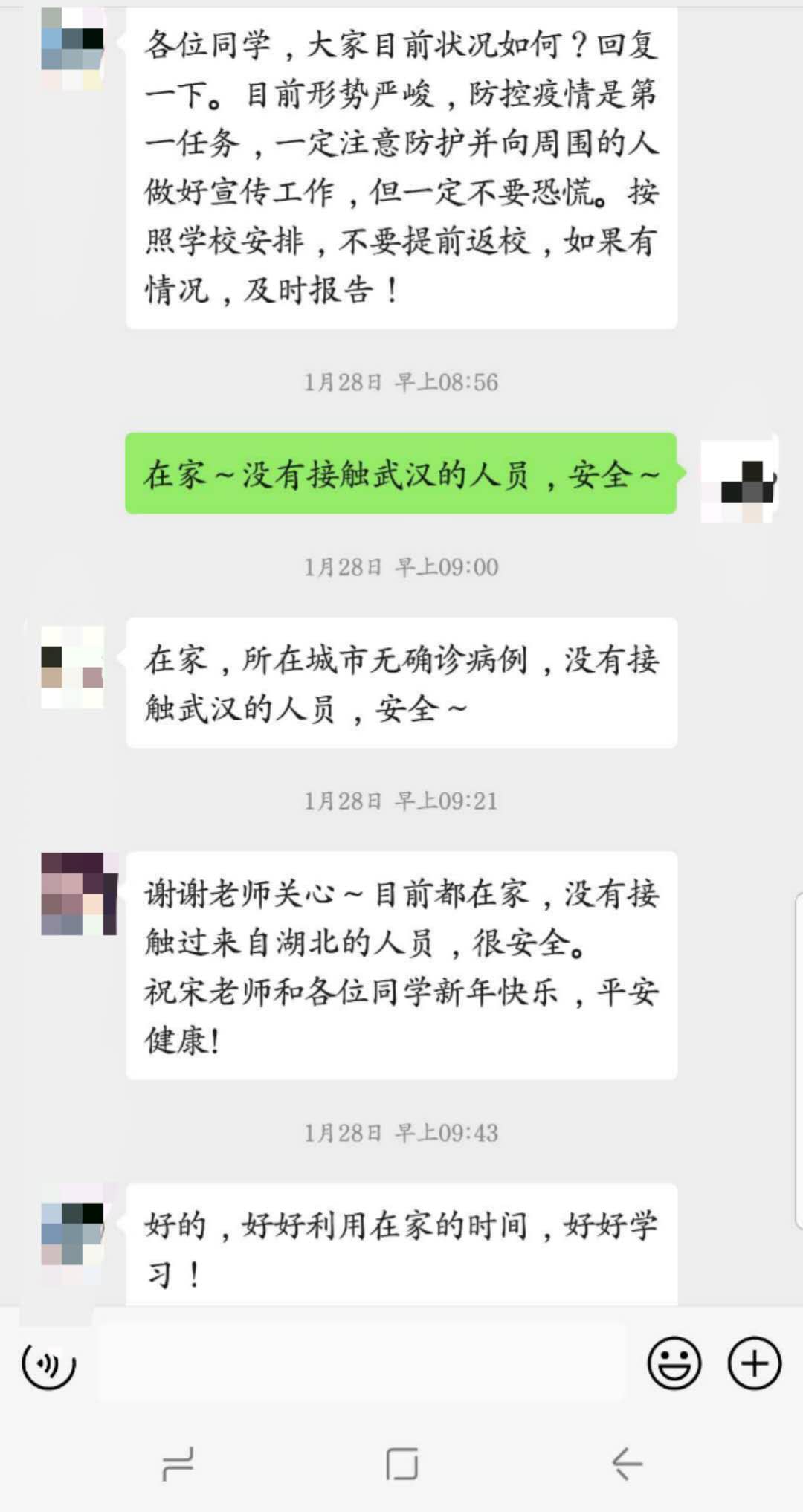The width and height of the screenshot is (803, 1512).
Task: Tap the message text input field
Action: [x=363, y=1363]
